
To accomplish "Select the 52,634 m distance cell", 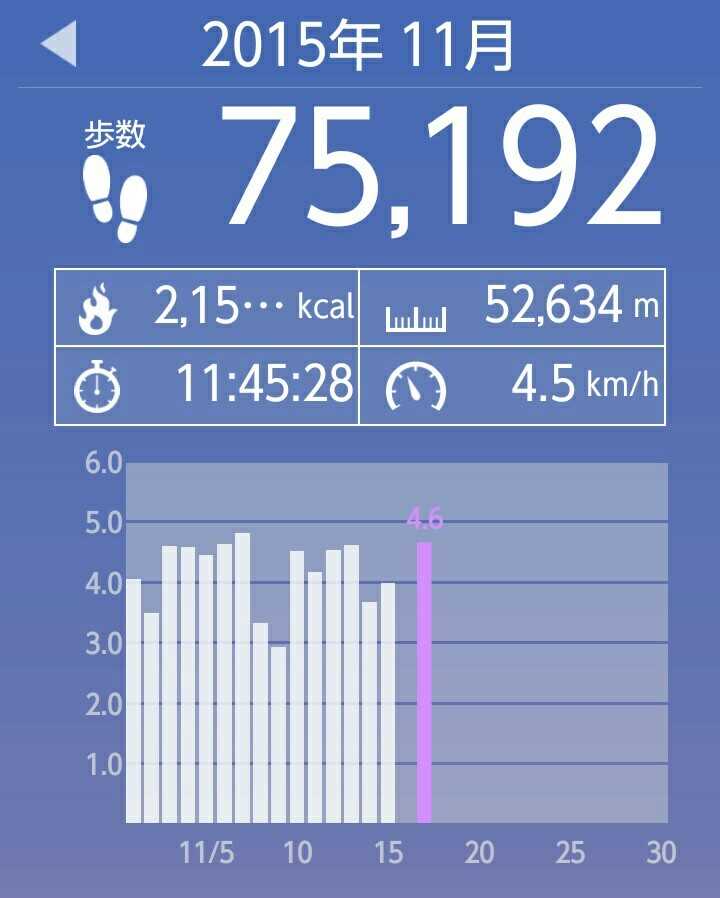I will [511, 307].
